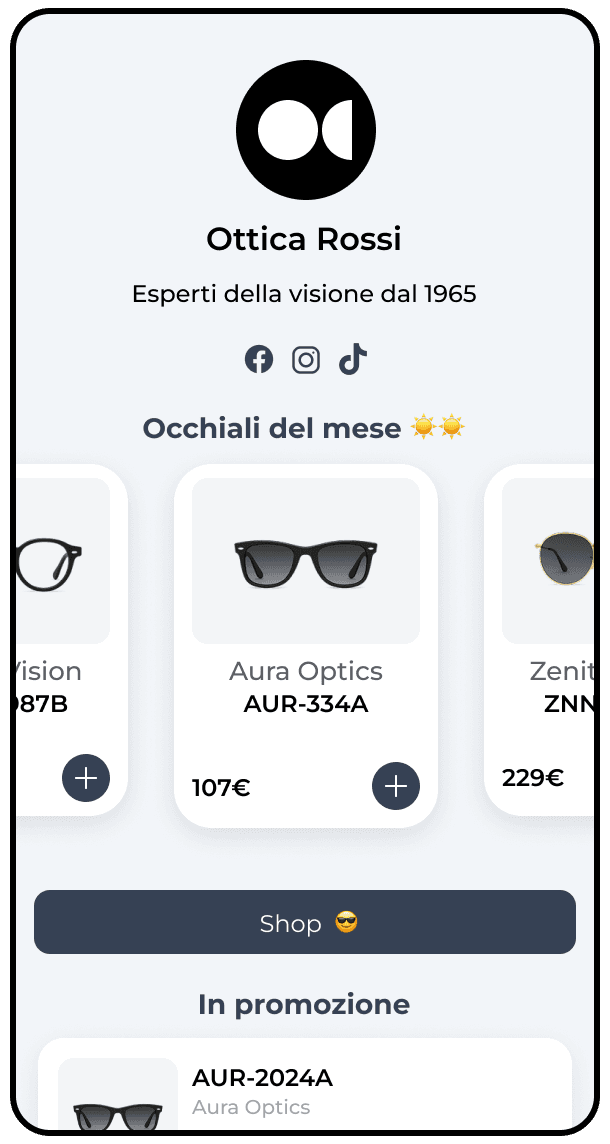Open the AUR-2024A promotion item
Viewport: 610px width, 1144px height.
pos(305,1088)
